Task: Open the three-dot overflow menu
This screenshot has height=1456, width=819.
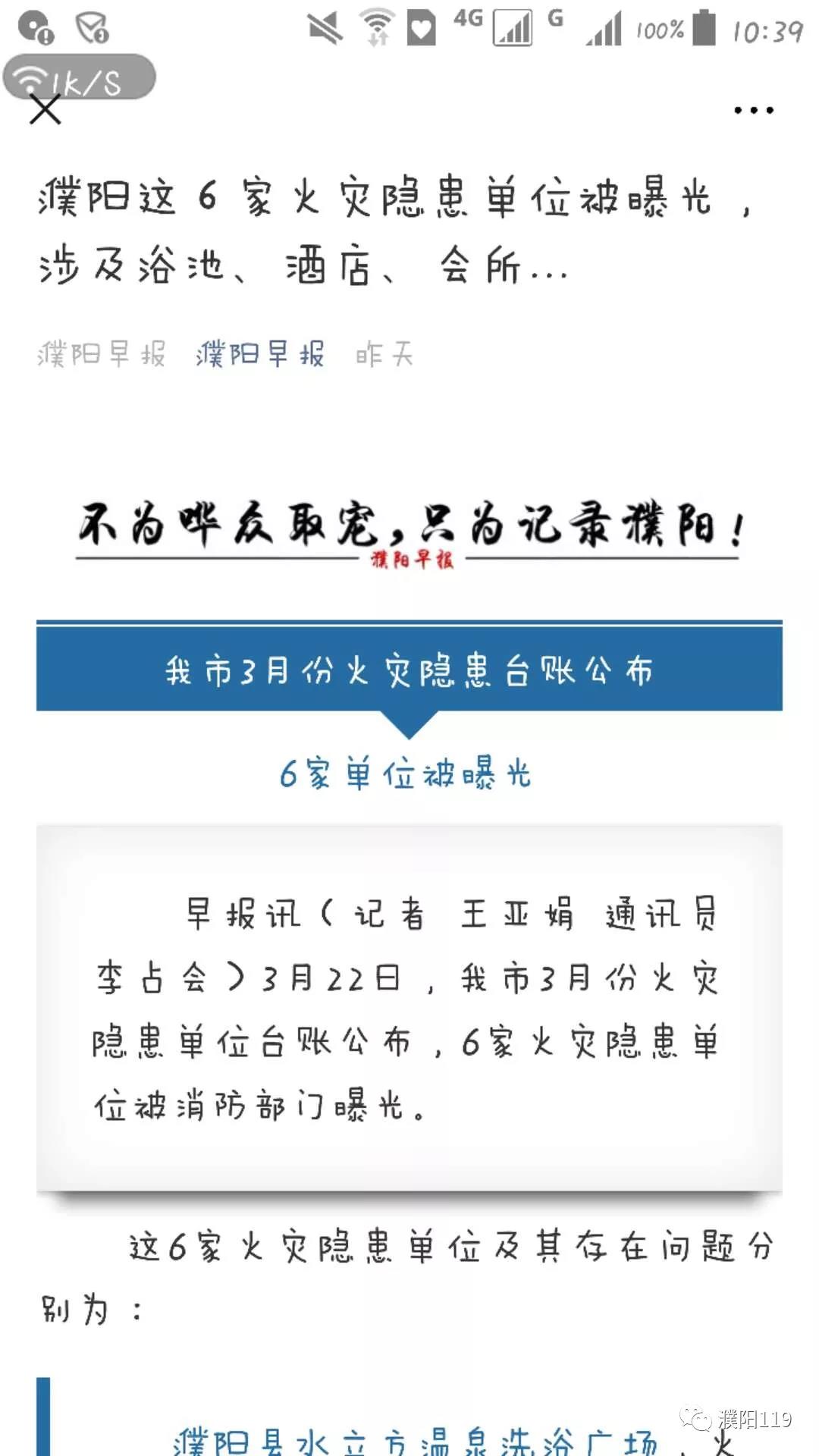Action: (753, 111)
